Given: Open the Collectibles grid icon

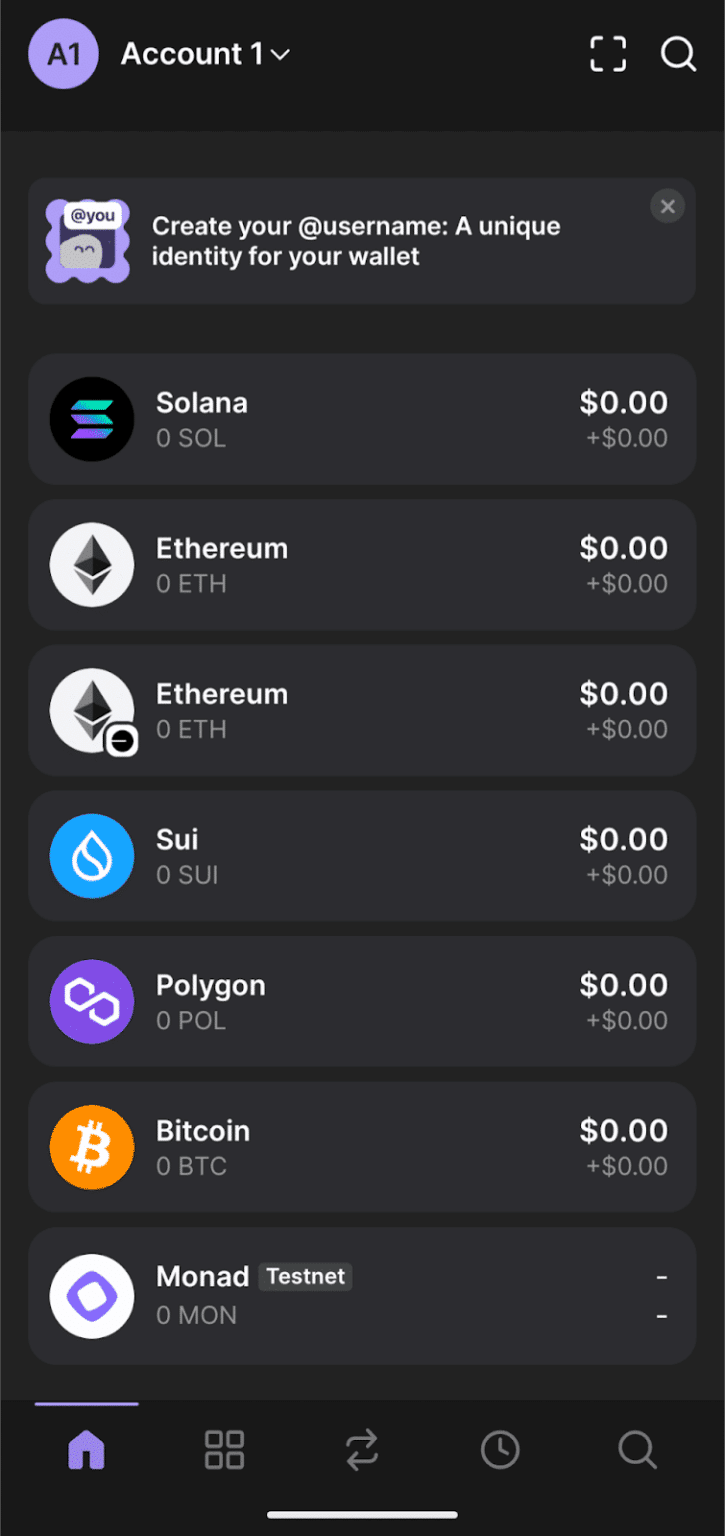Looking at the screenshot, I should [x=224, y=1449].
